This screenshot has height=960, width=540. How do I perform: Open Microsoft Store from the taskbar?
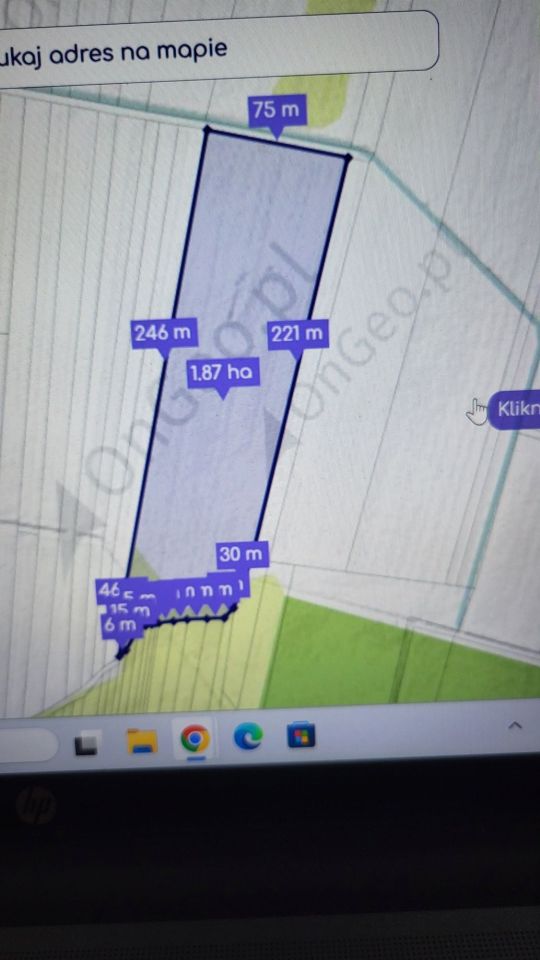coord(301,735)
